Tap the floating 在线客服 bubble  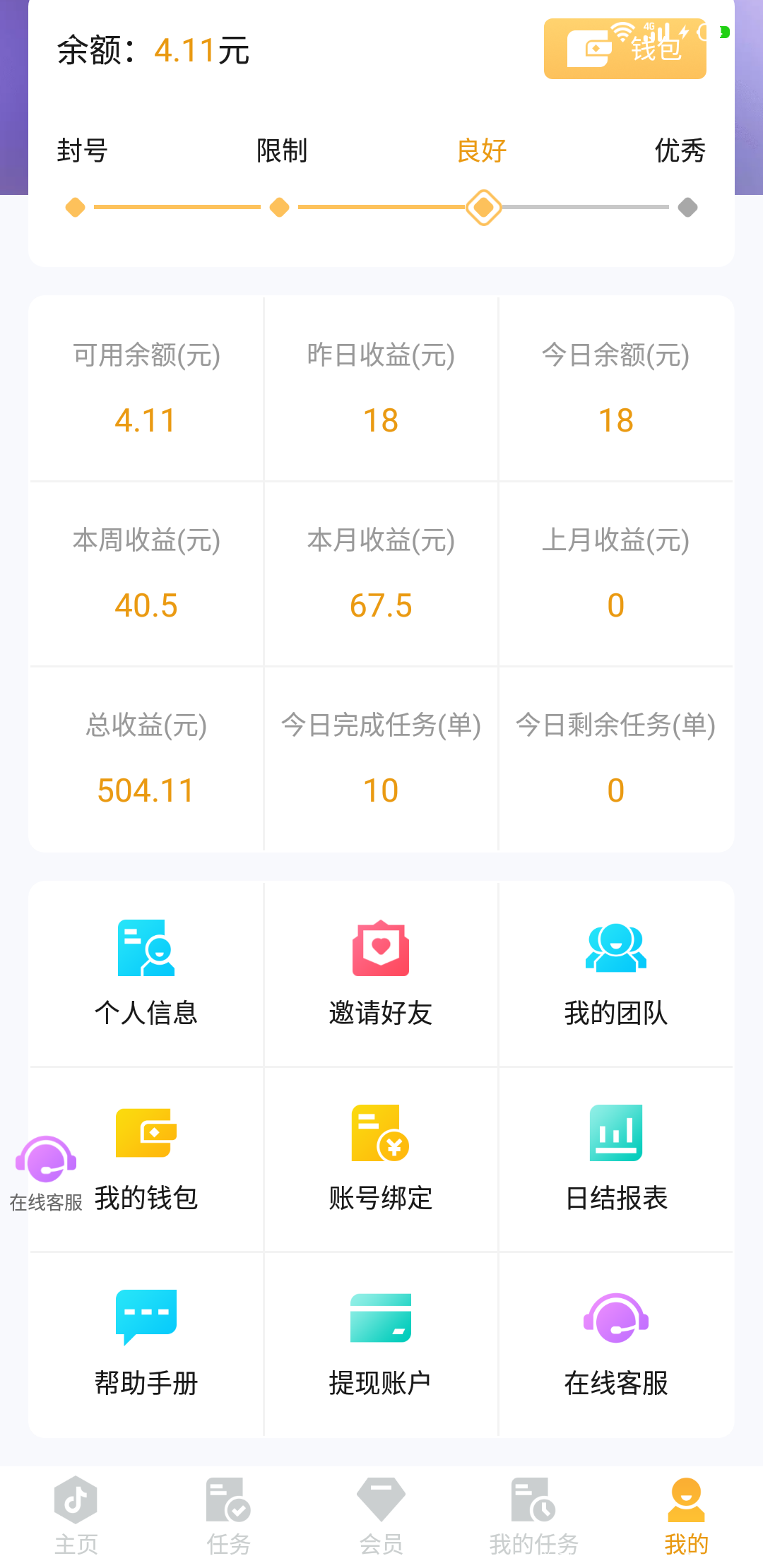pos(45,1158)
